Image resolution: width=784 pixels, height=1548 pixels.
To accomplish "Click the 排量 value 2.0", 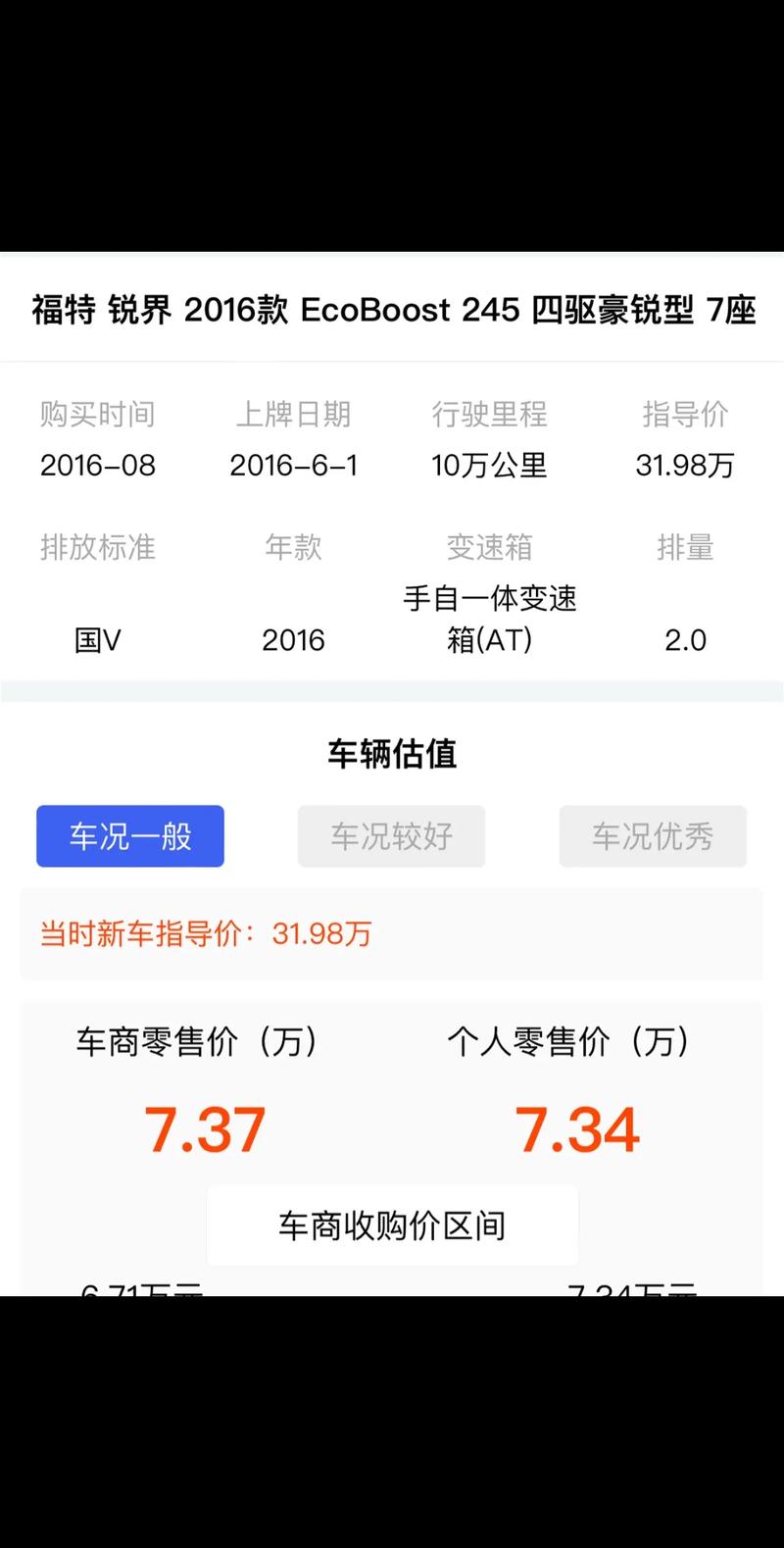I will [686, 640].
